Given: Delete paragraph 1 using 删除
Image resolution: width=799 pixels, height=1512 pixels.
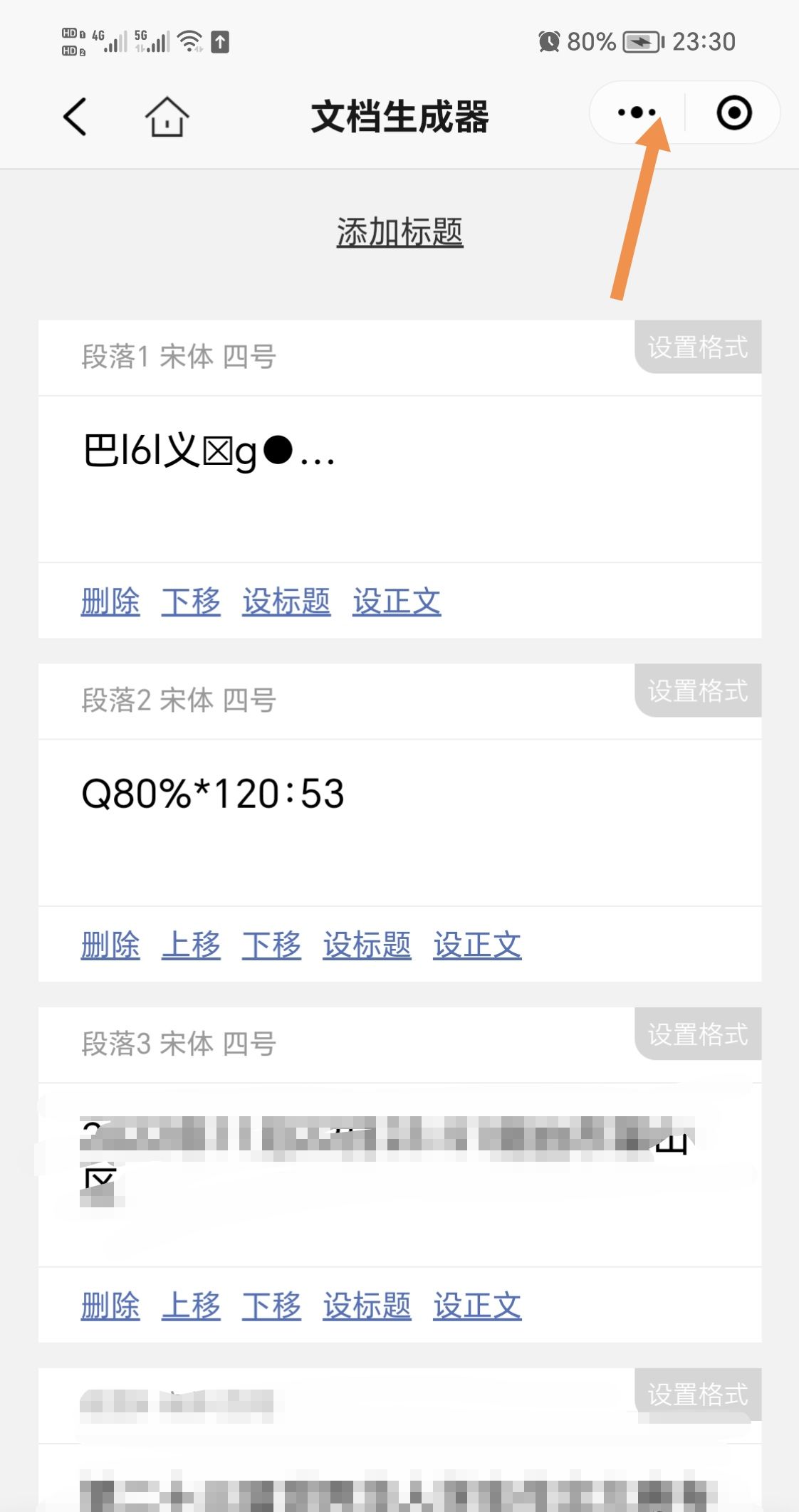Looking at the screenshot, I should (x=110, y=602).
